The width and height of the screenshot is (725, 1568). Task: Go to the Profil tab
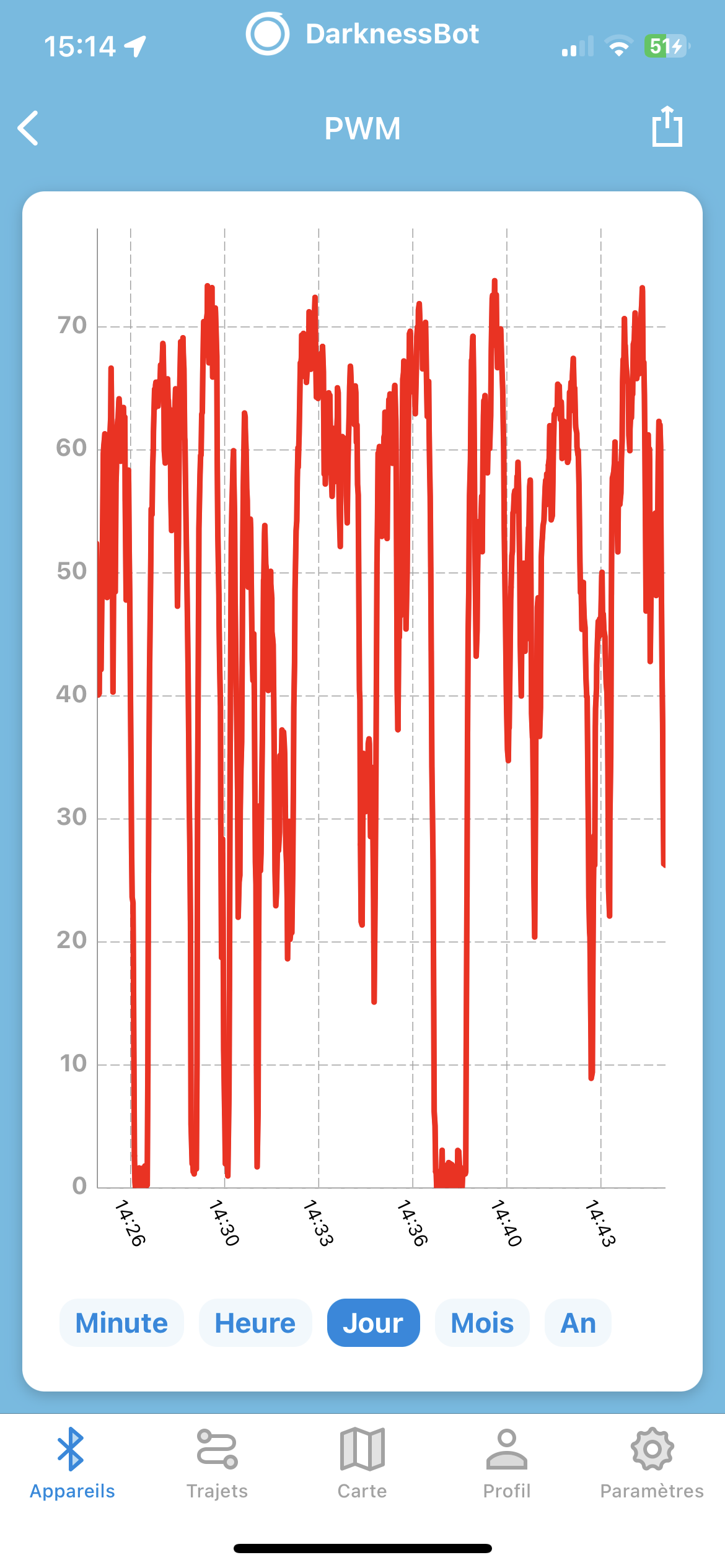click(507, 1464)
